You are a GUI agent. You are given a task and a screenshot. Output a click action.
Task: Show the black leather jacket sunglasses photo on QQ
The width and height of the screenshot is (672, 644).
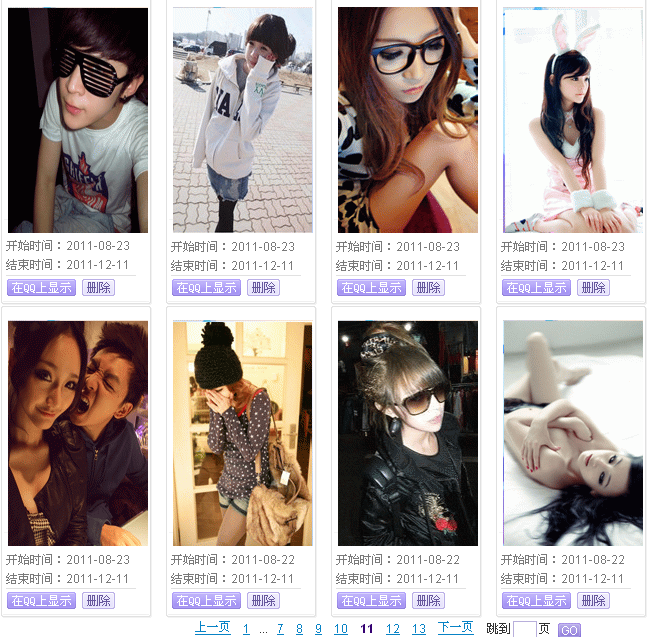[371, 600]
